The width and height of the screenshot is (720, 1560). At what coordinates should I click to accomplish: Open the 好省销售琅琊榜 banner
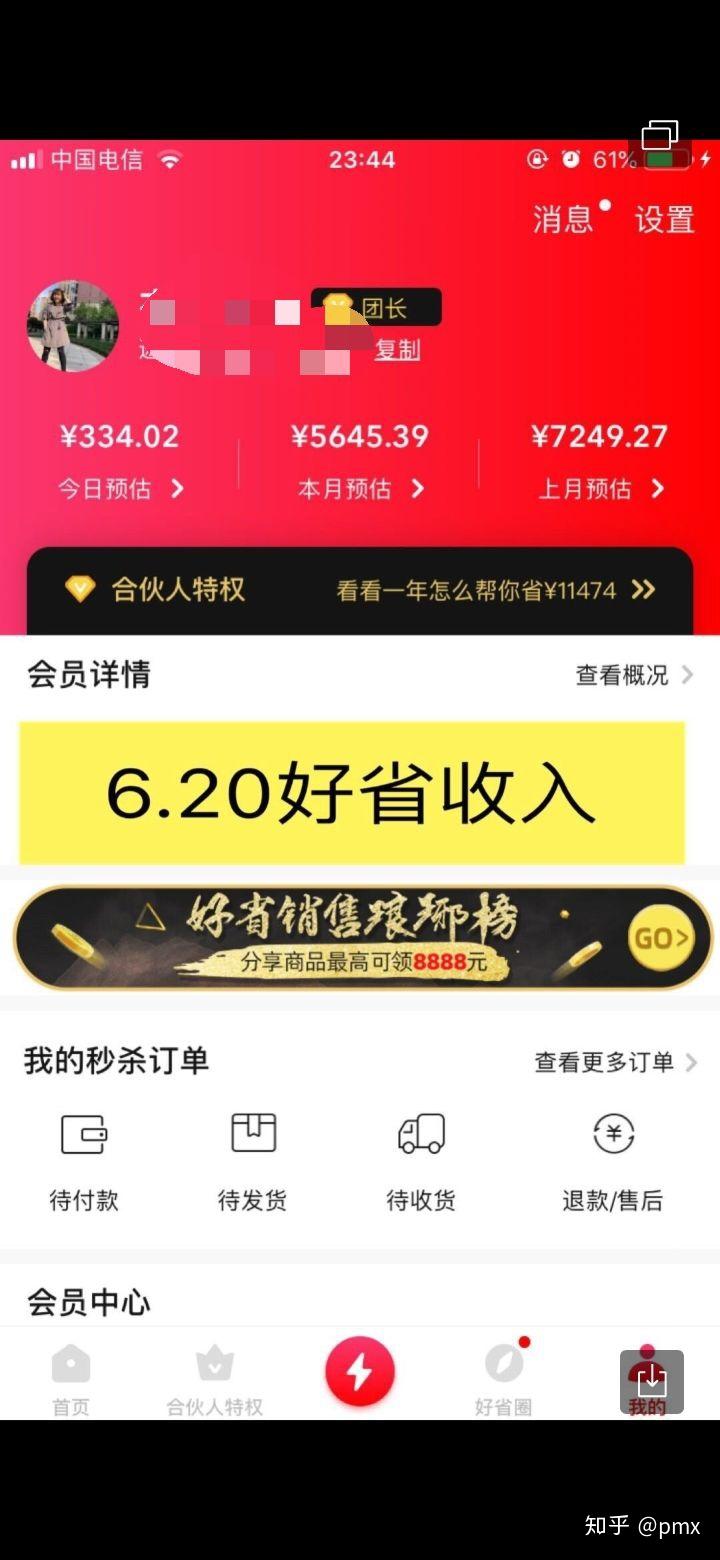(360, 938)
